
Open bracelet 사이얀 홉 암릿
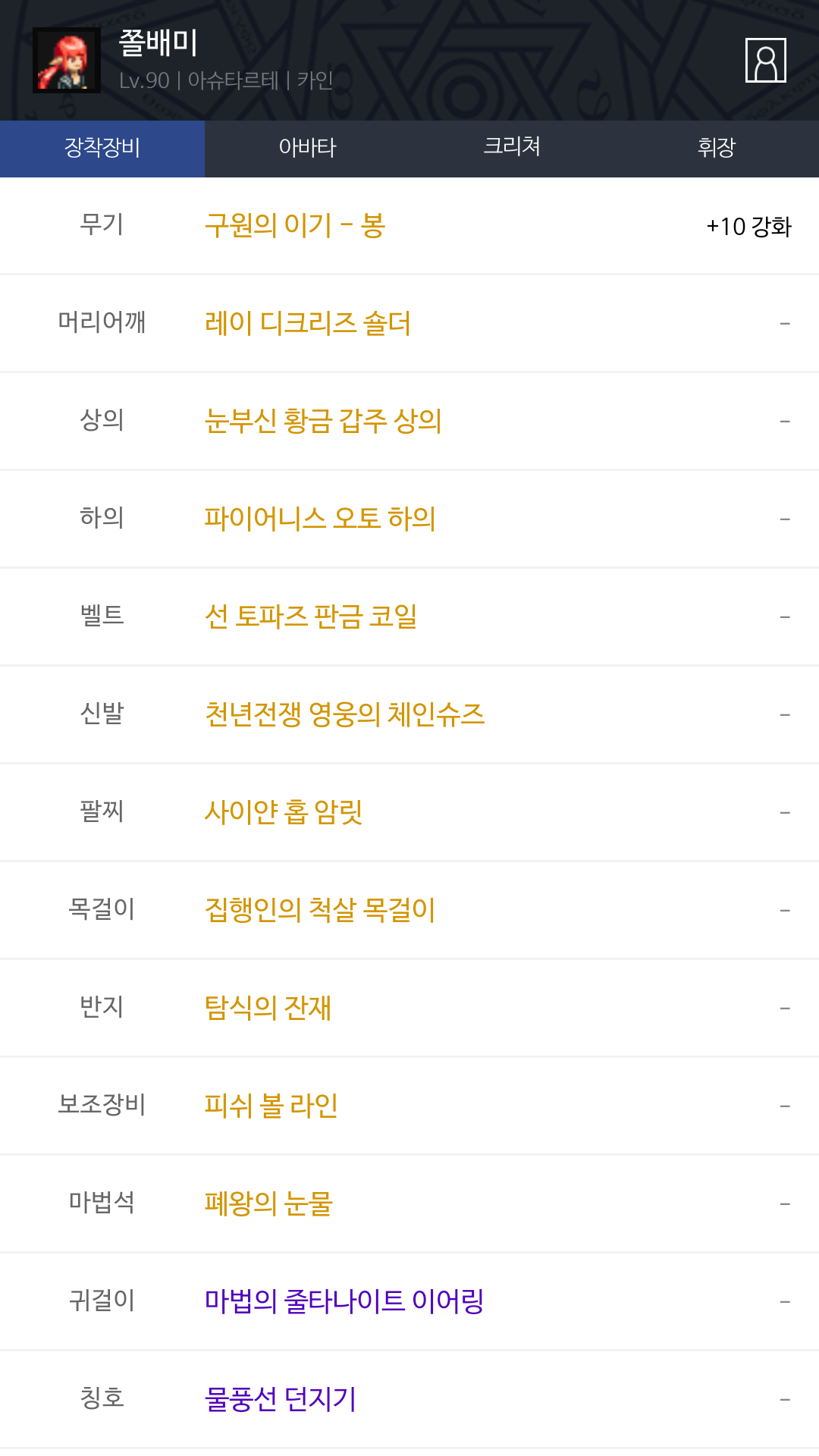pyautogui.click(x=284, y=813)
